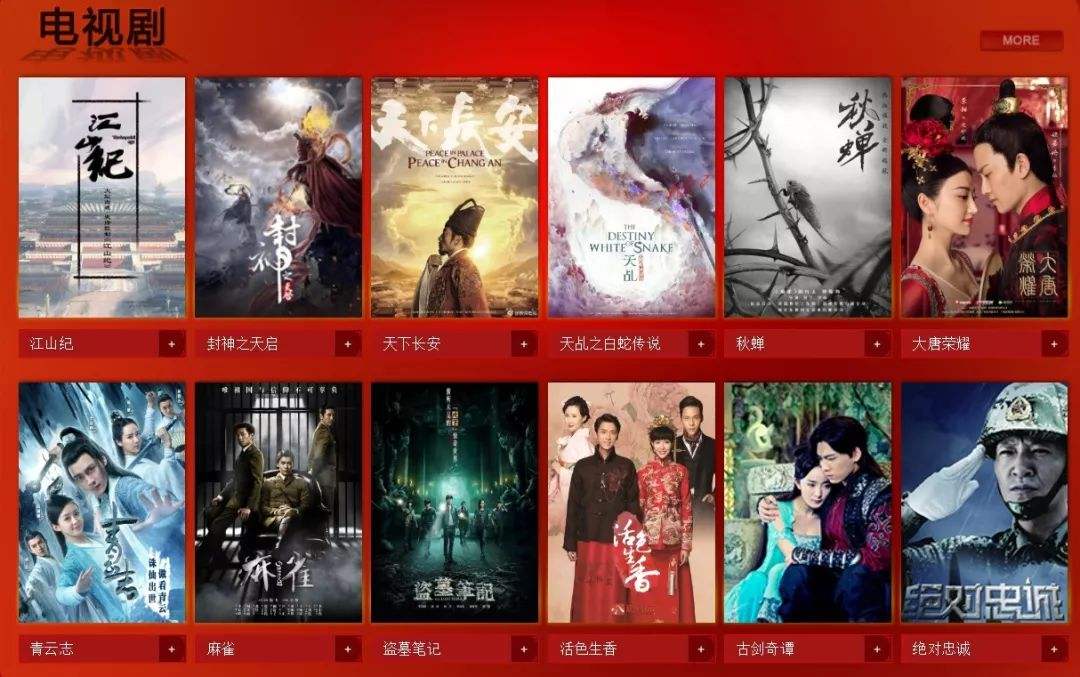Open the 大唐荣耀 poster
Viewport: 1080px width, 677px height.
tap(984, 197)
